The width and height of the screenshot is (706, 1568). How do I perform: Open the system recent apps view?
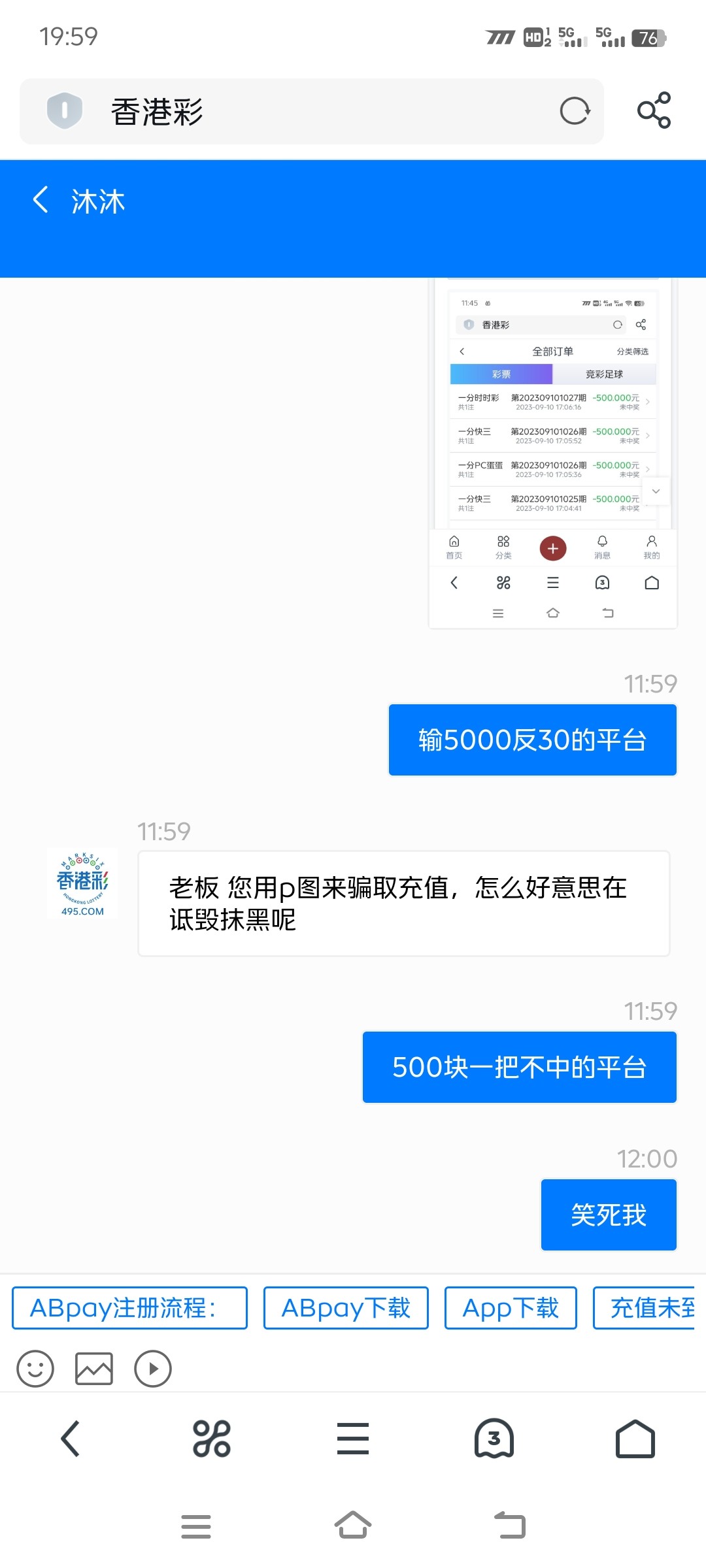[x=196, y=1526]
